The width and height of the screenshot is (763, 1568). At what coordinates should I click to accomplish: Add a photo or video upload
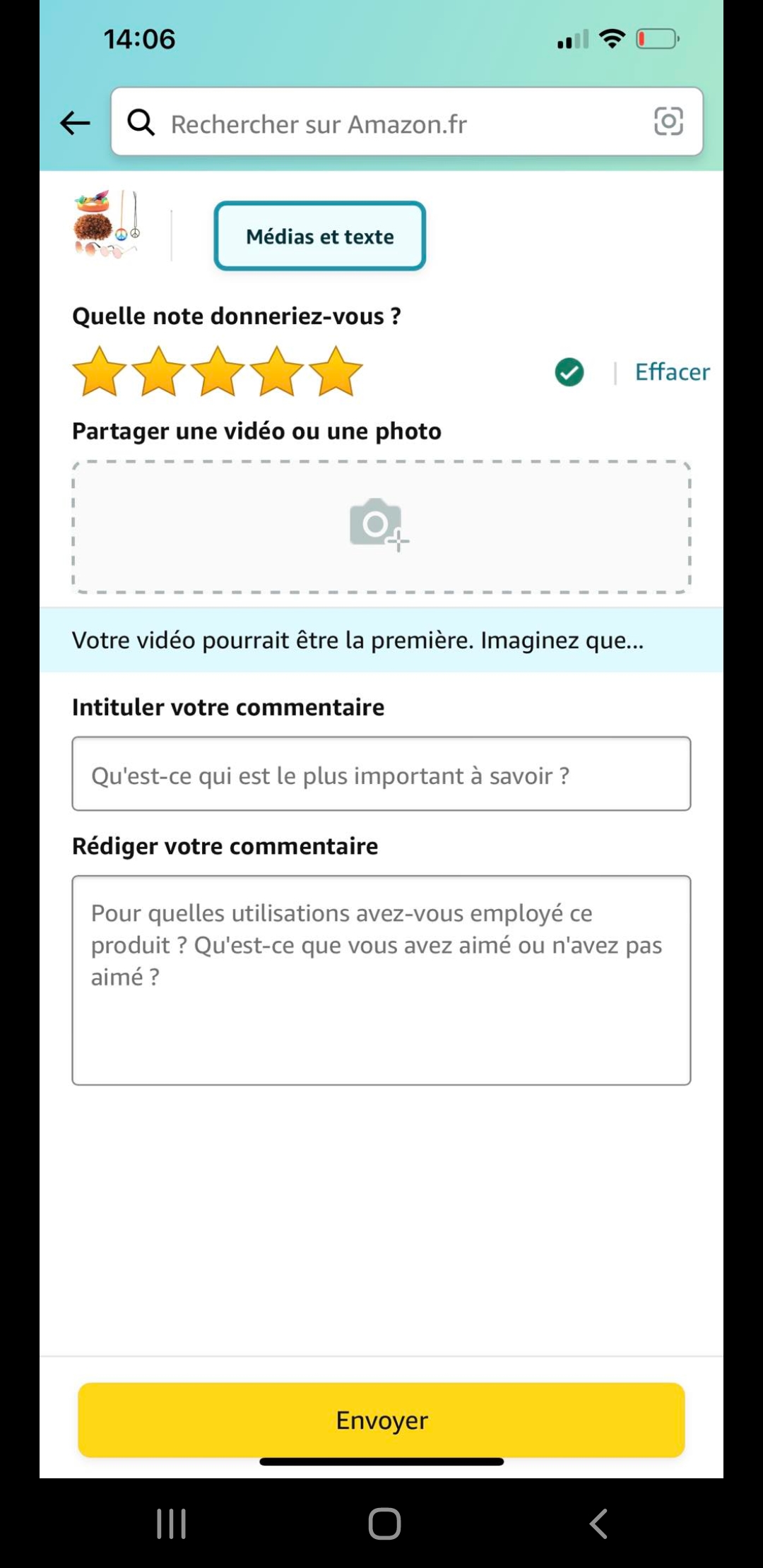381,526
